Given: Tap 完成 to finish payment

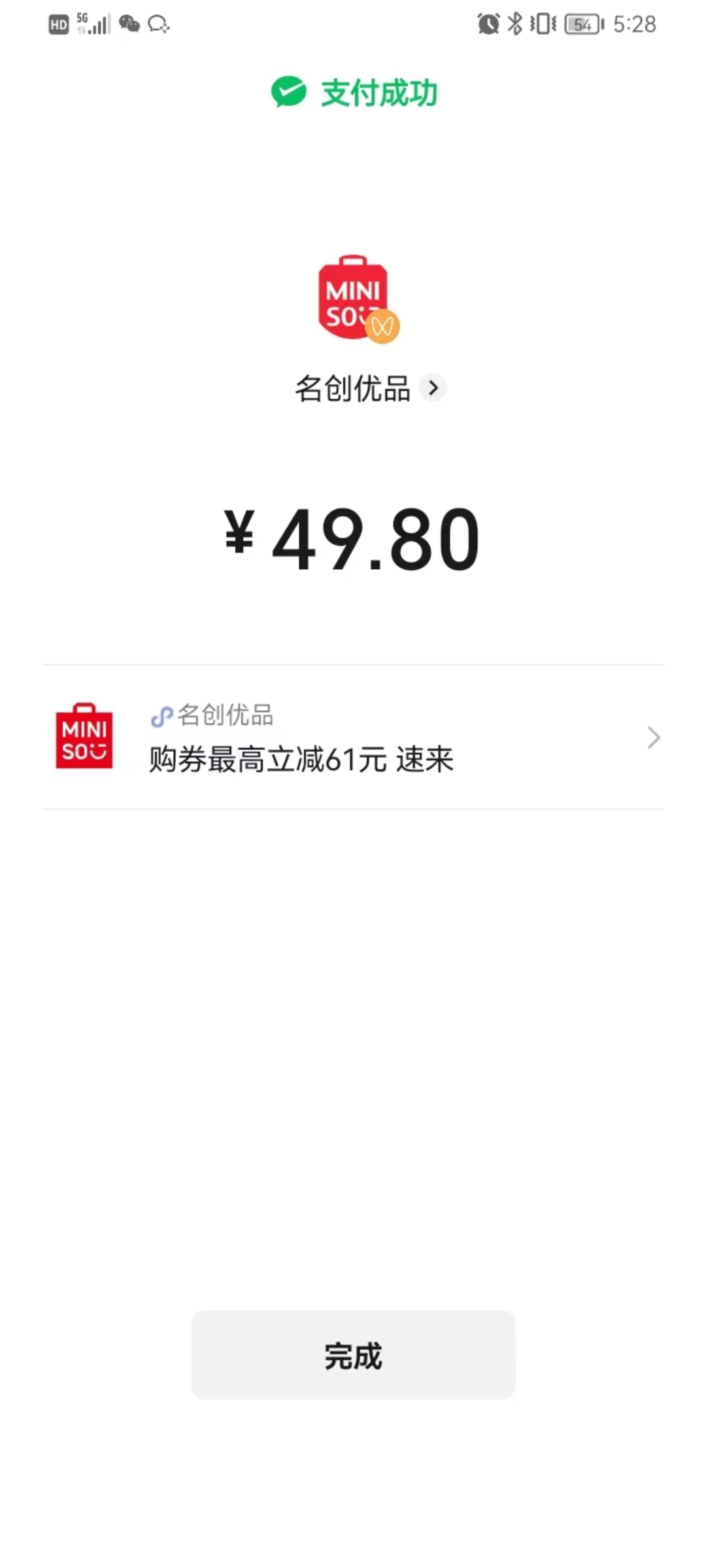Looking at the screenshot, I should tap(353, 1354).
